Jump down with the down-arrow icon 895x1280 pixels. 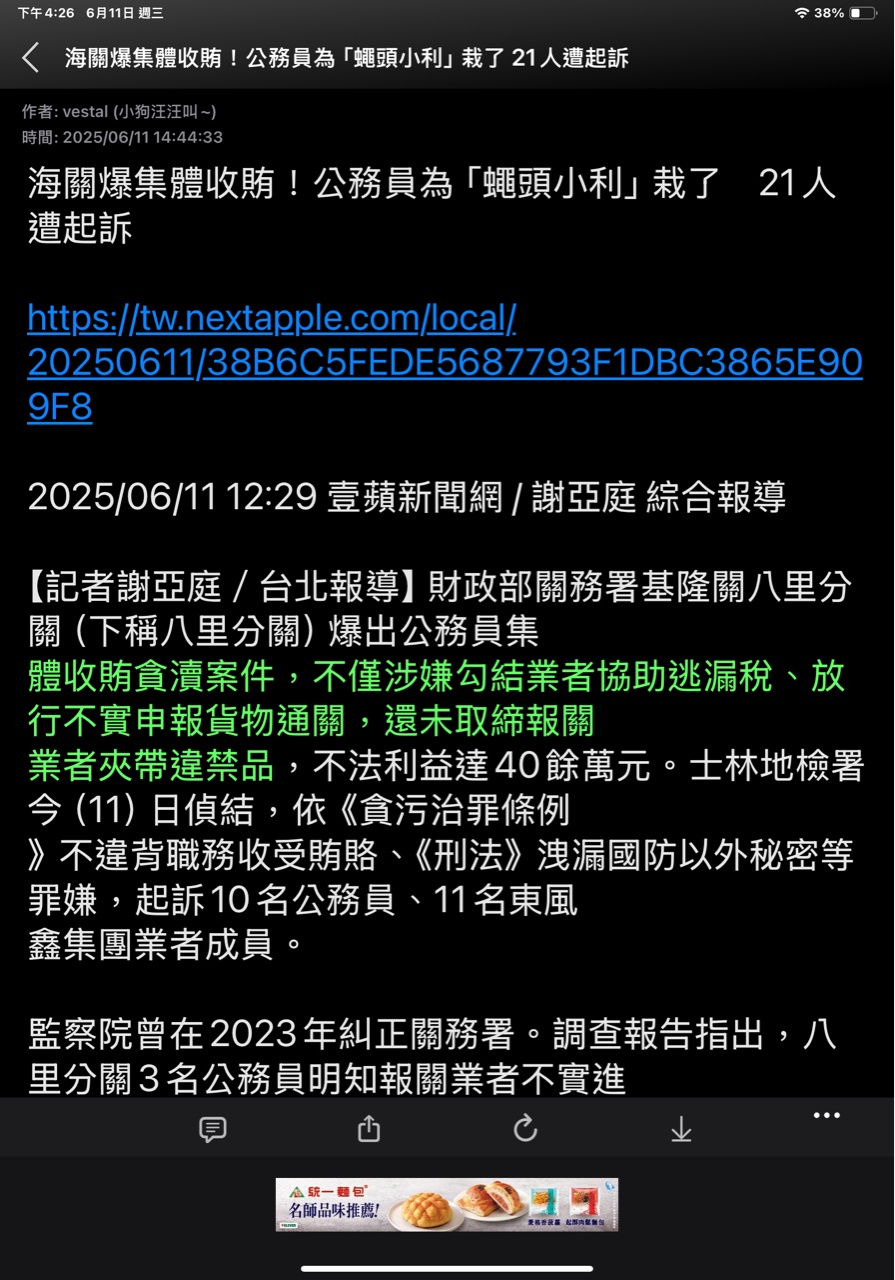[x=681, y=1129]
